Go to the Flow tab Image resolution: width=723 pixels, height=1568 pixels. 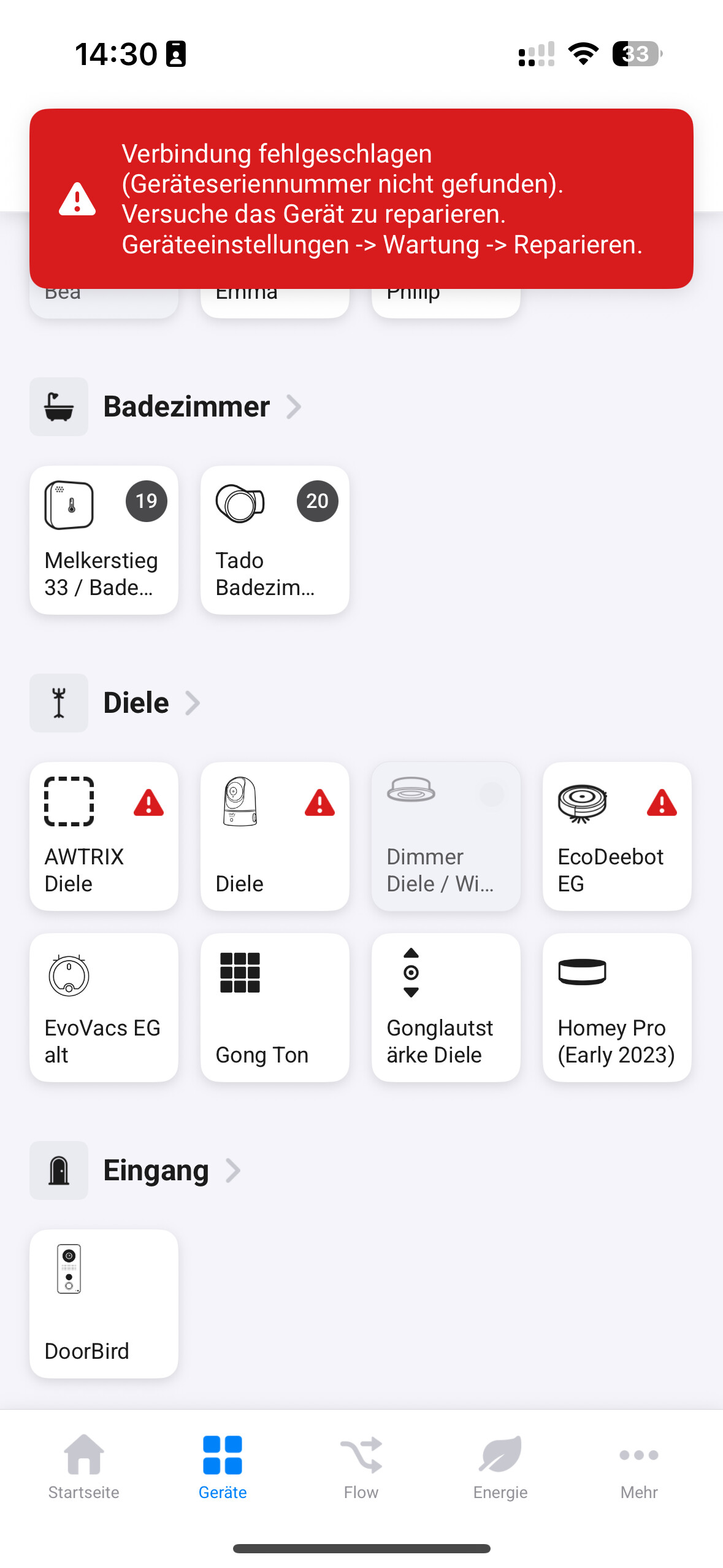click(361, 1467)
